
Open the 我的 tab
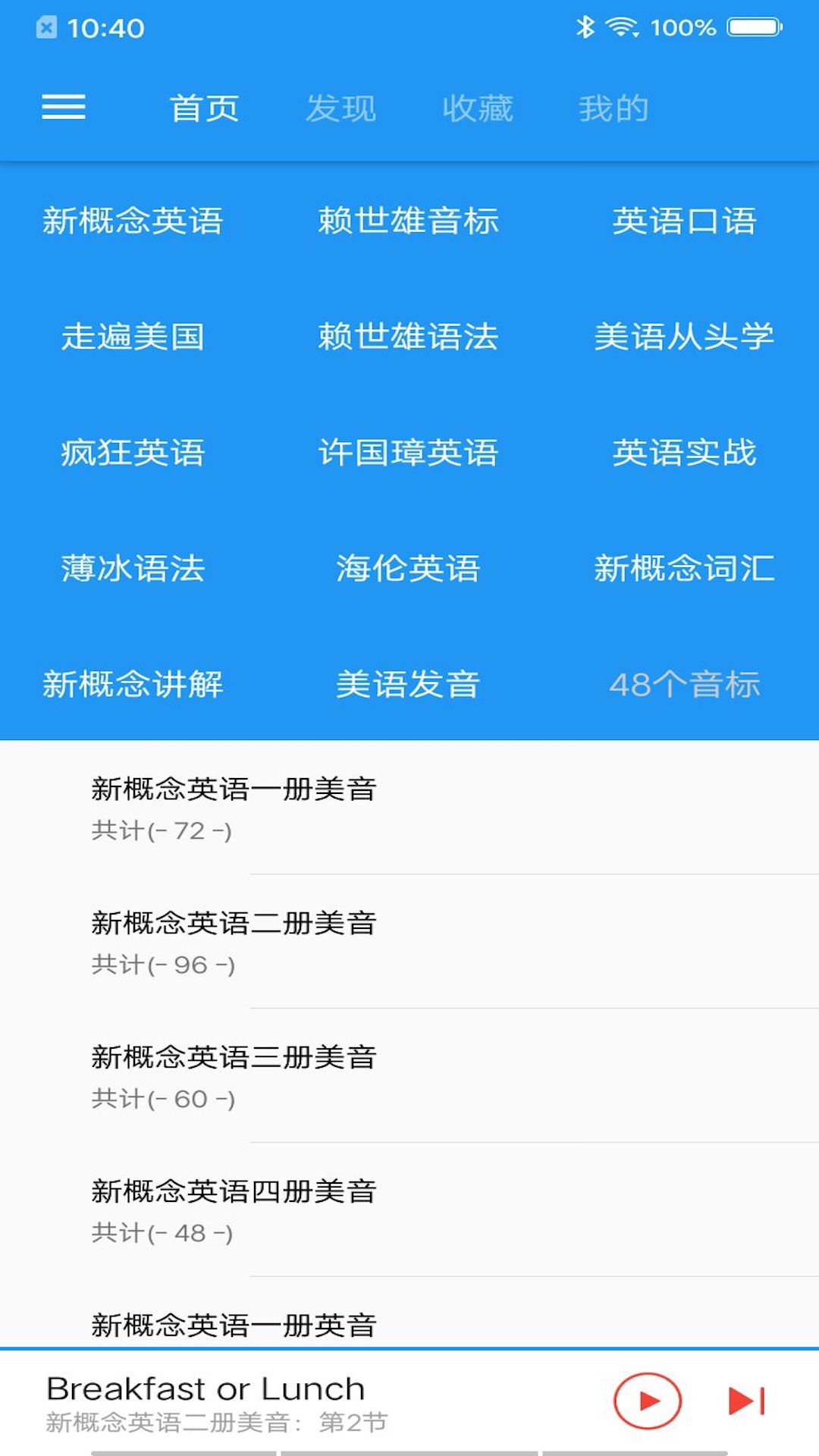point(613,107)
